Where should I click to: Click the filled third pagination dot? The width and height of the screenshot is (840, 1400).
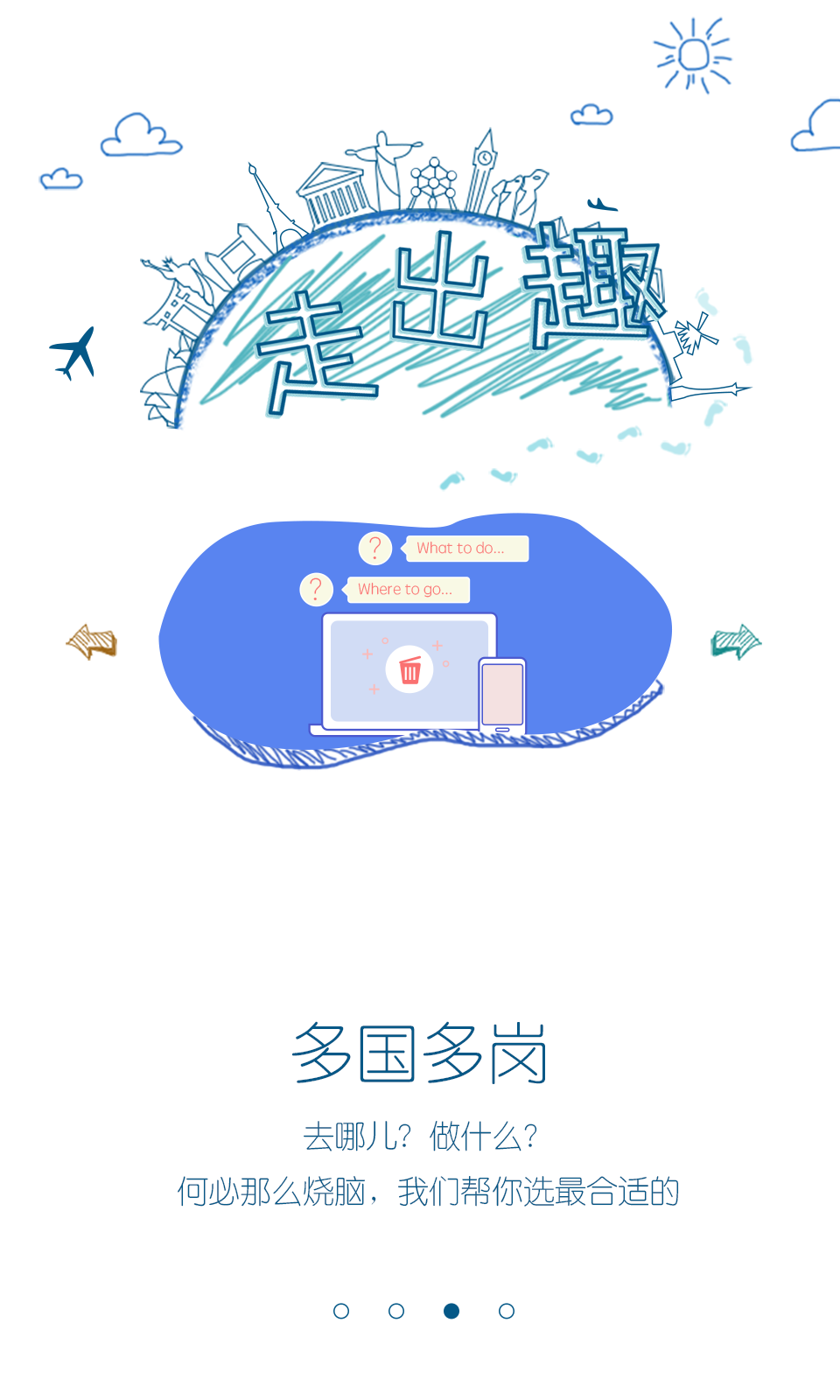tap(451, 1310)
